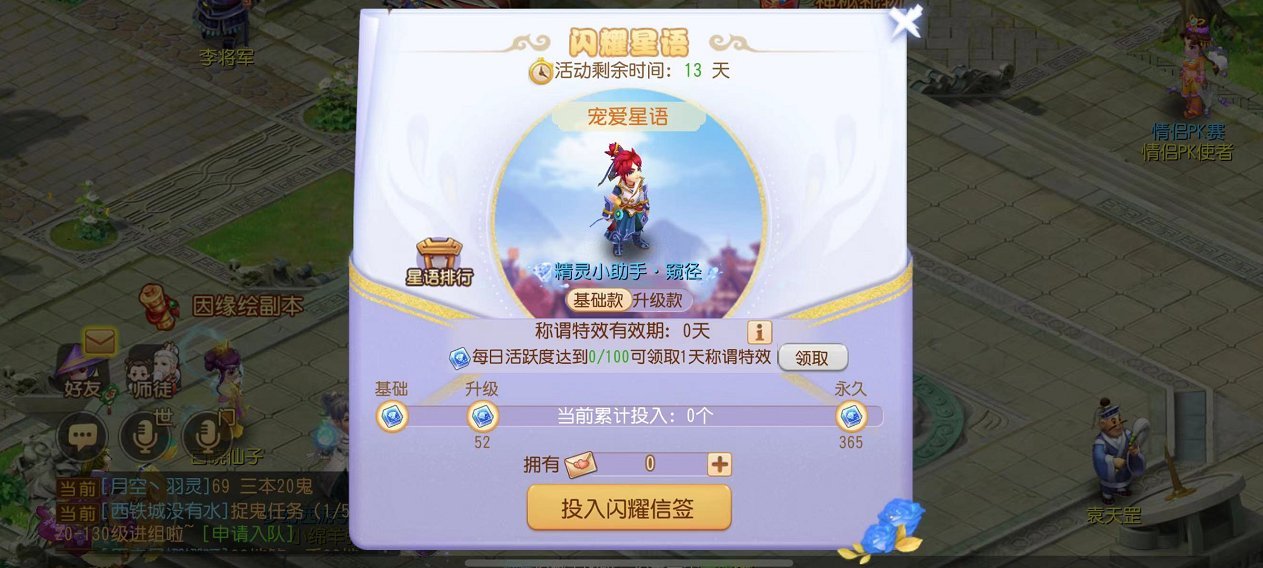Open the title effect info icon
The width and height of the screenshot is (1263, 568).
759,332
